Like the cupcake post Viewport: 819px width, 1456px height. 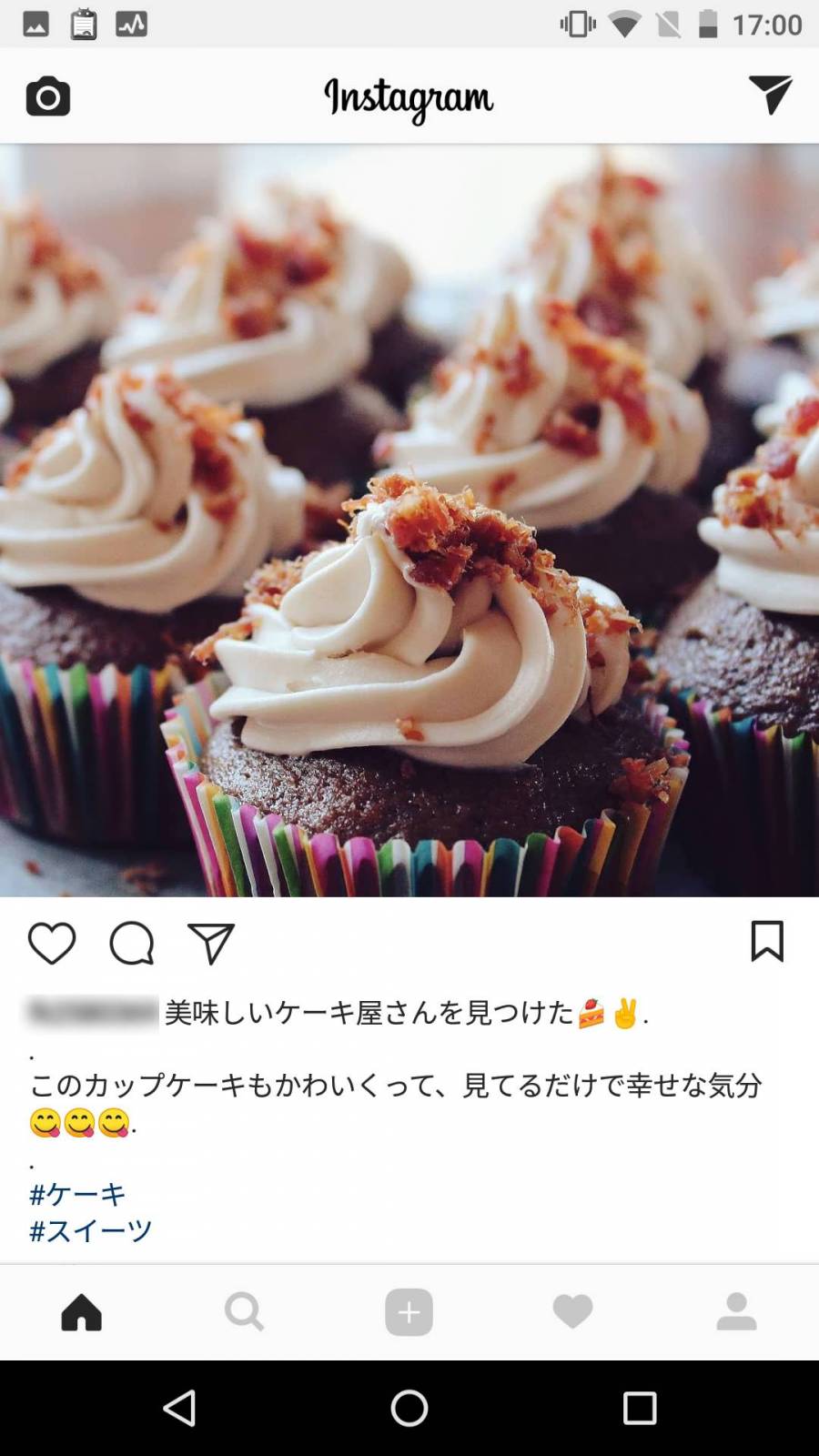tap(52, 943)
